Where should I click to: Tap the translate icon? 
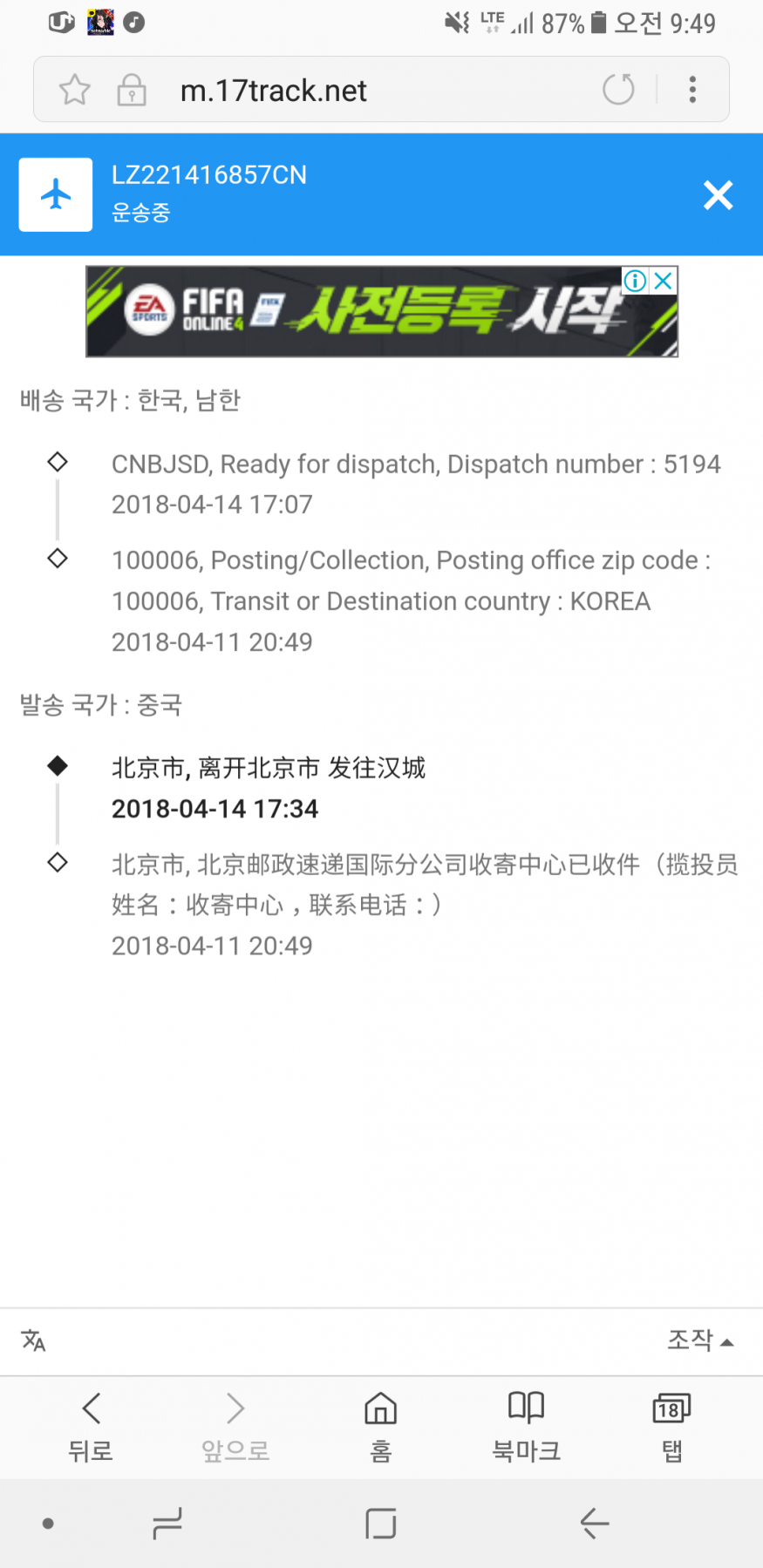[34, 1340]
